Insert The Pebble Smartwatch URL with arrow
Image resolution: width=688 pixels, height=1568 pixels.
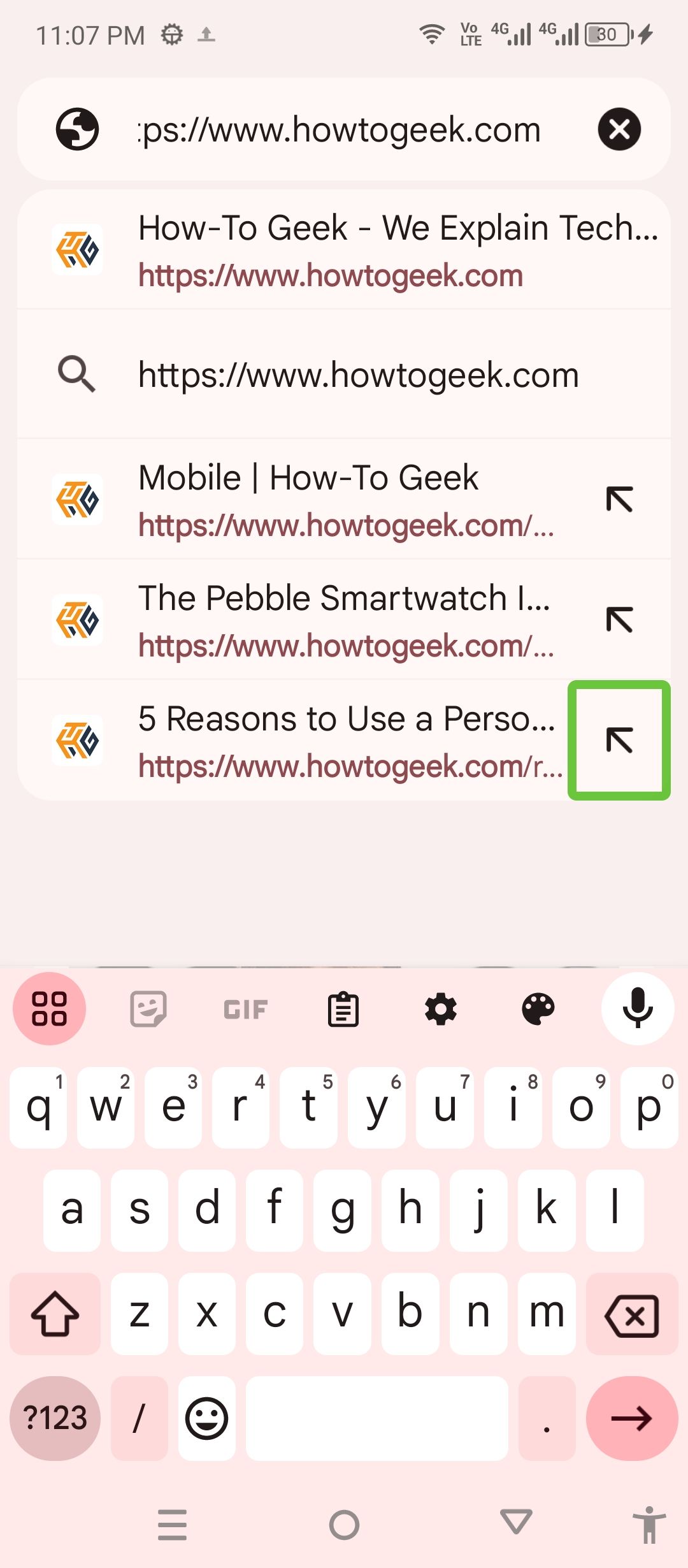coord(619,620)
